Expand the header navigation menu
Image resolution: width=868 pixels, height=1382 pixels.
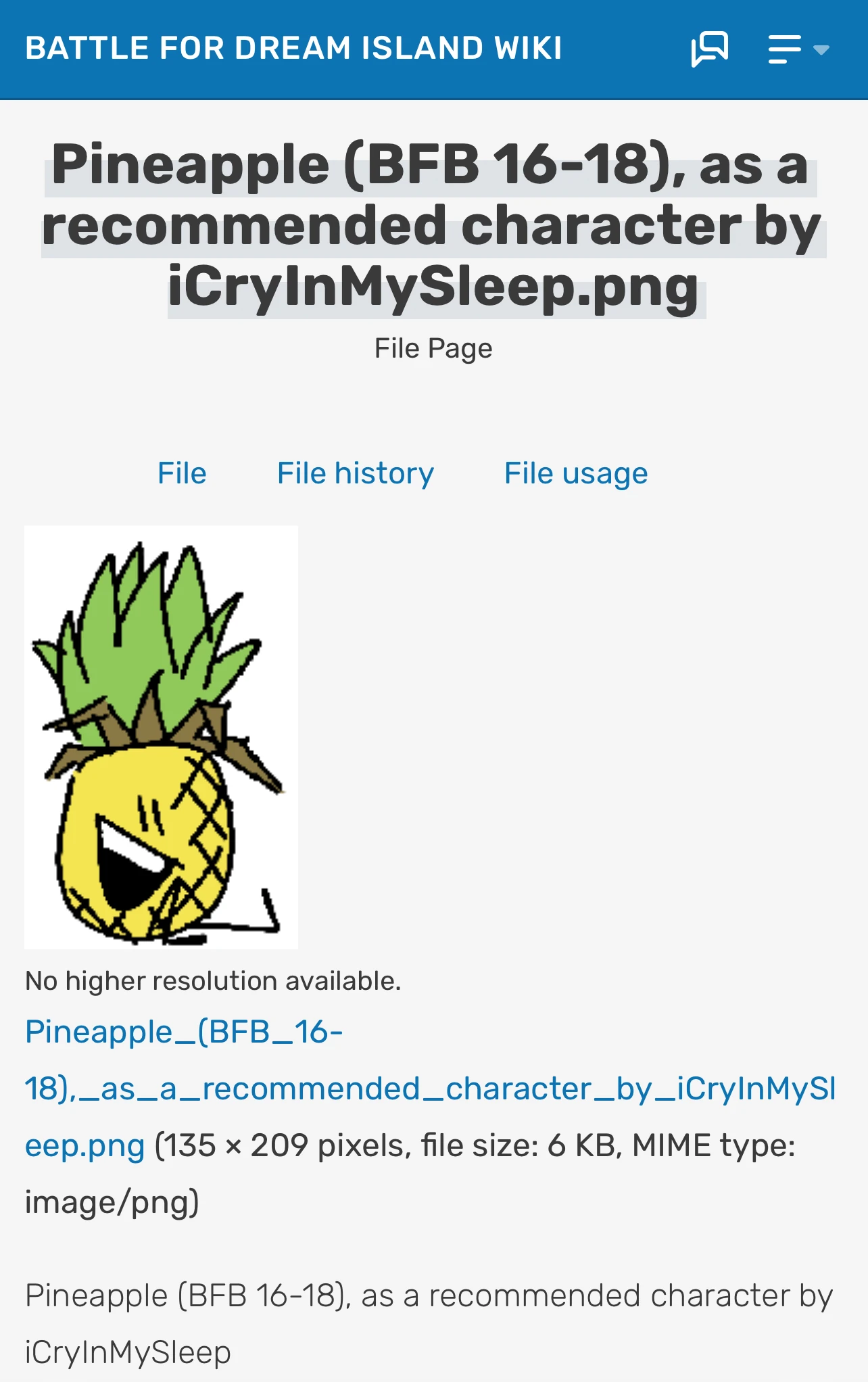[x=799, y=49]
